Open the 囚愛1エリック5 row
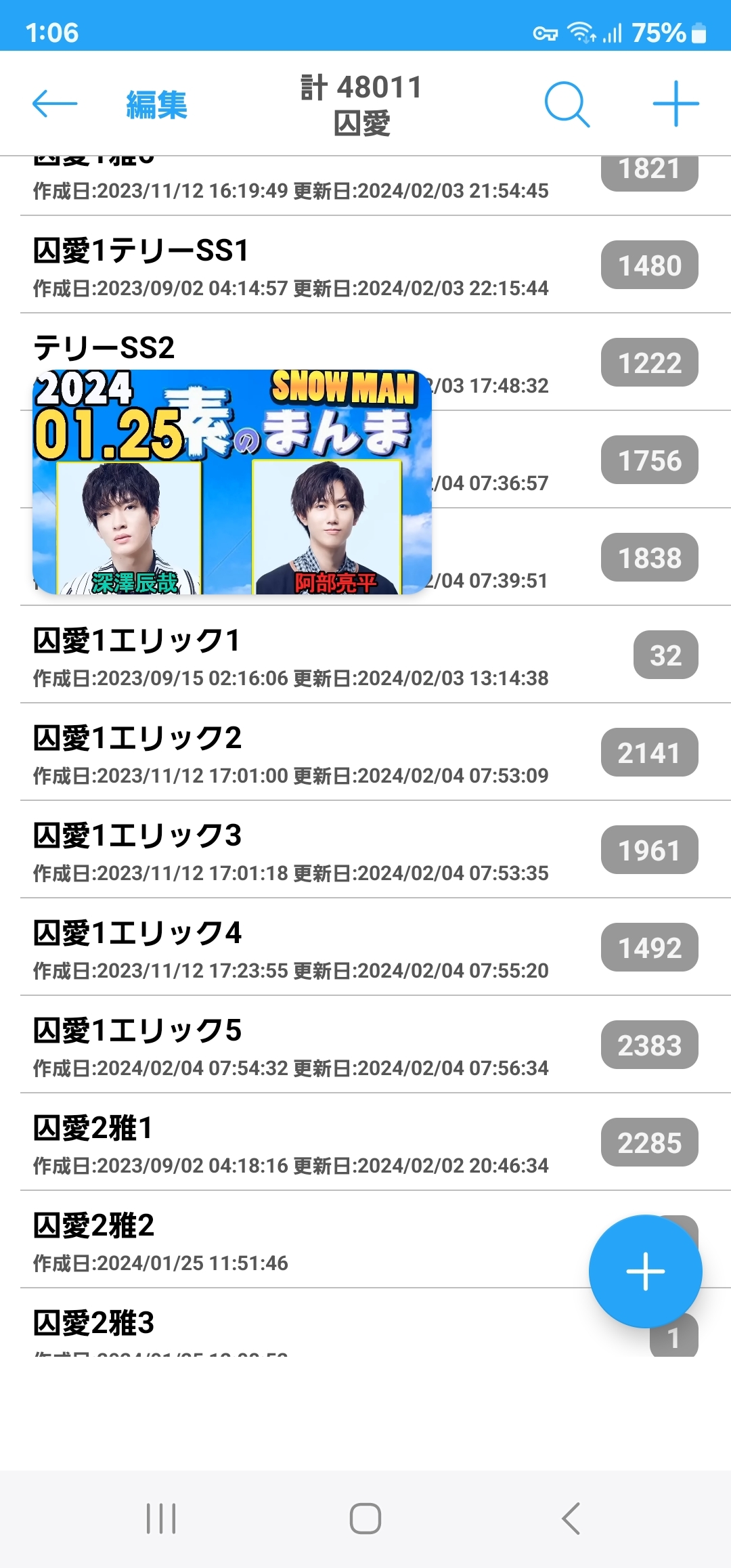 click(x=291, y=1045)
